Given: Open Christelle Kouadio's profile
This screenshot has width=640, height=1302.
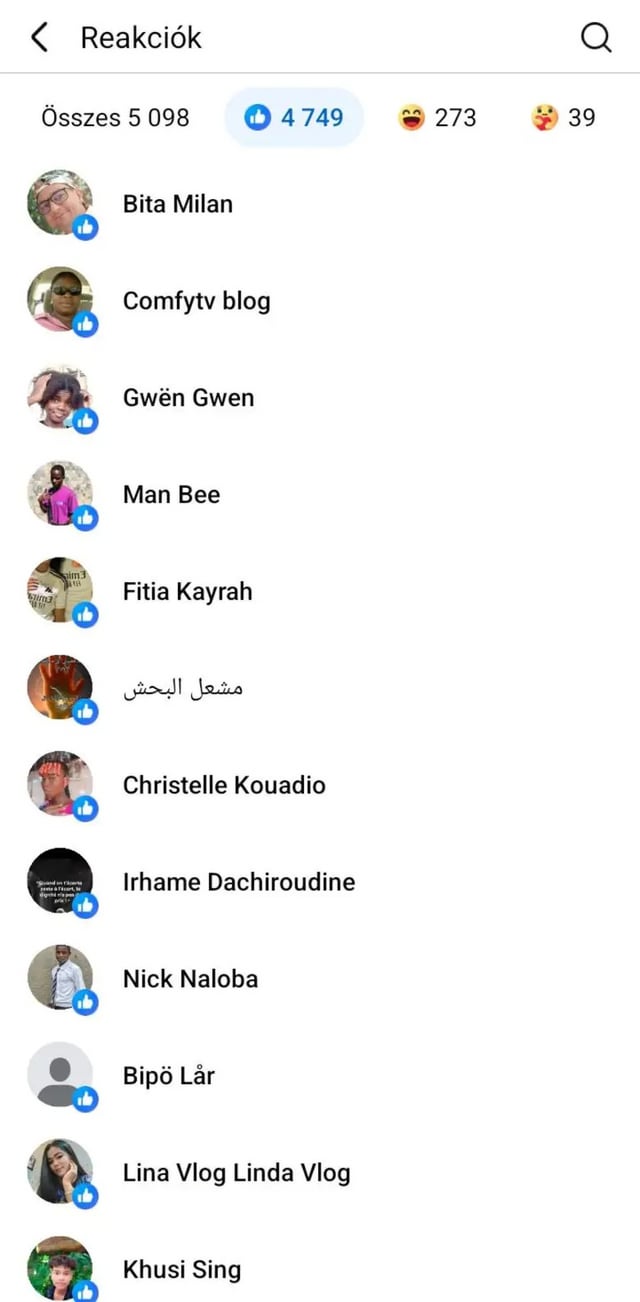Looking at the screenshot, I should coord(224,786).
